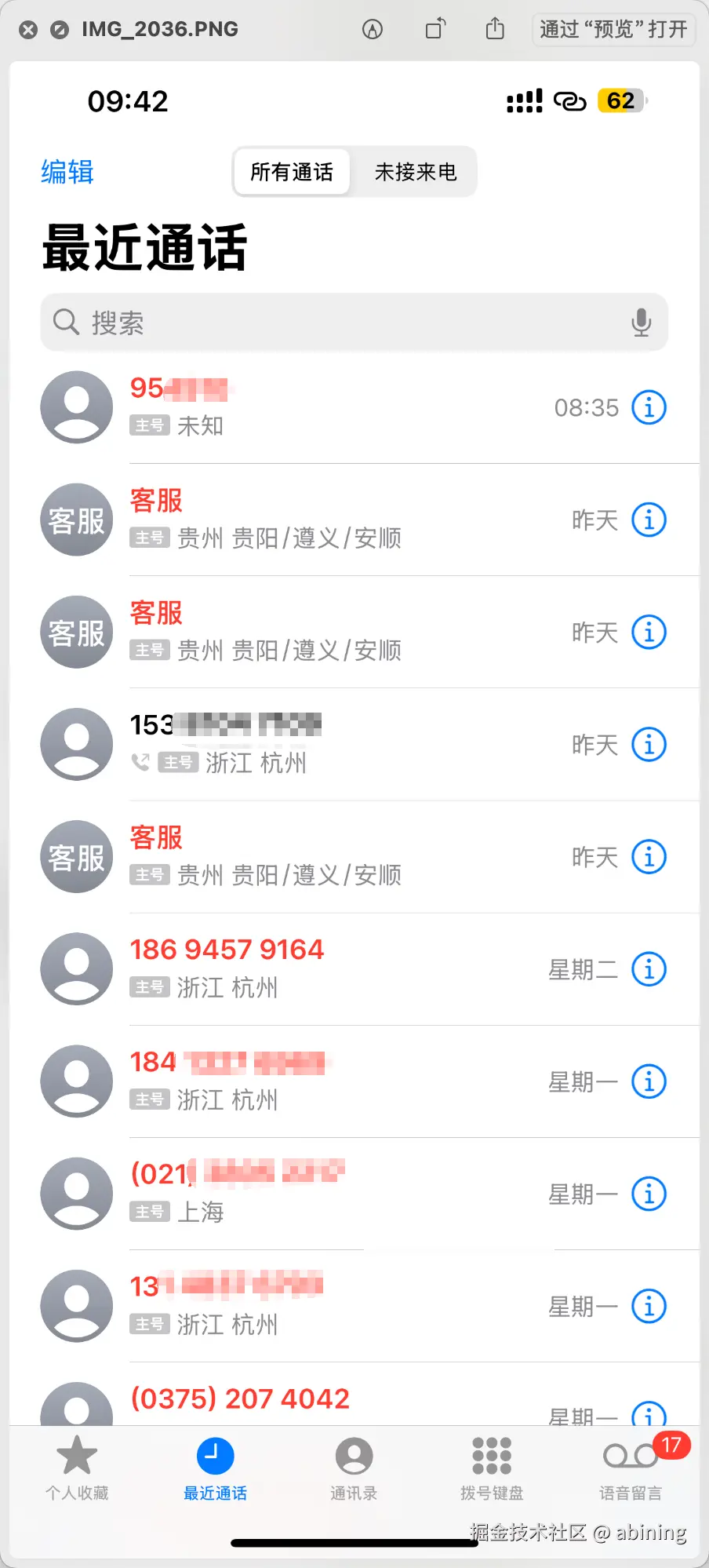Switch to the 未接来电 segment
The height and width of the screenshot is (1568, 709).
(x=415, y=172)
